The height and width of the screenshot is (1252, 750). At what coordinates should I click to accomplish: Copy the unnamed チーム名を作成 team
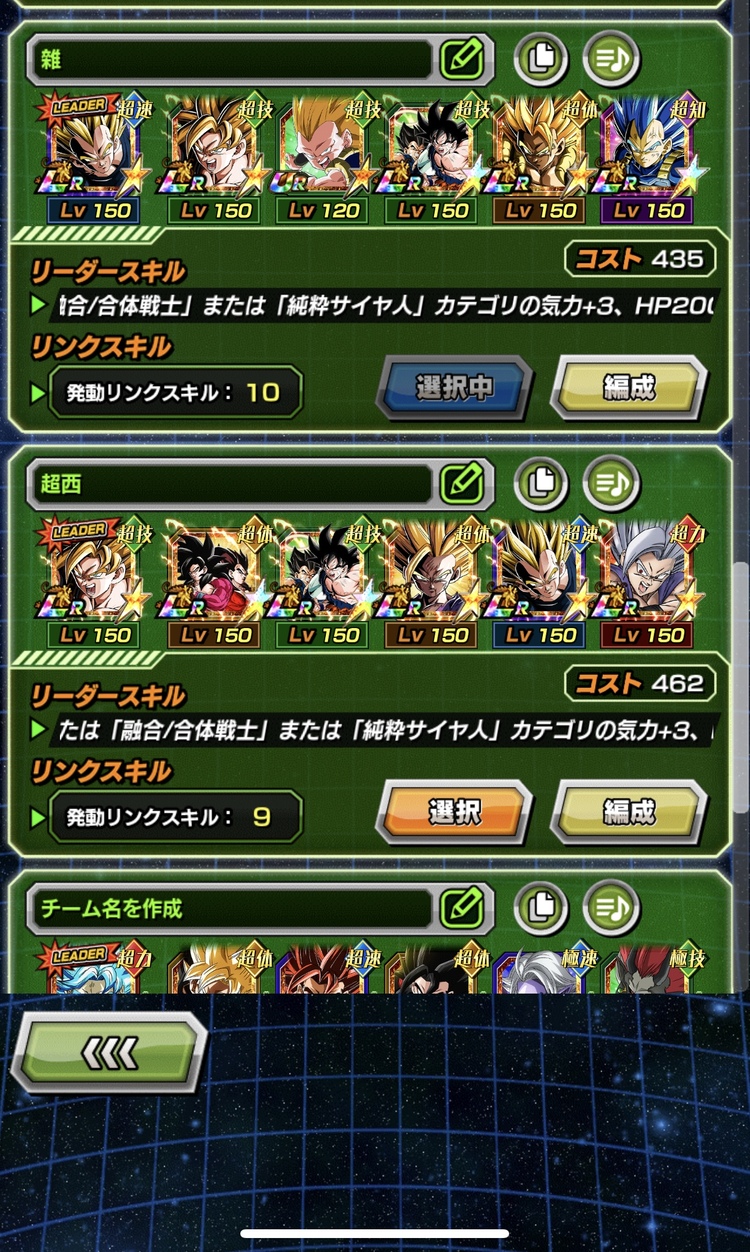pyautogui.click(x=541, y=908)
